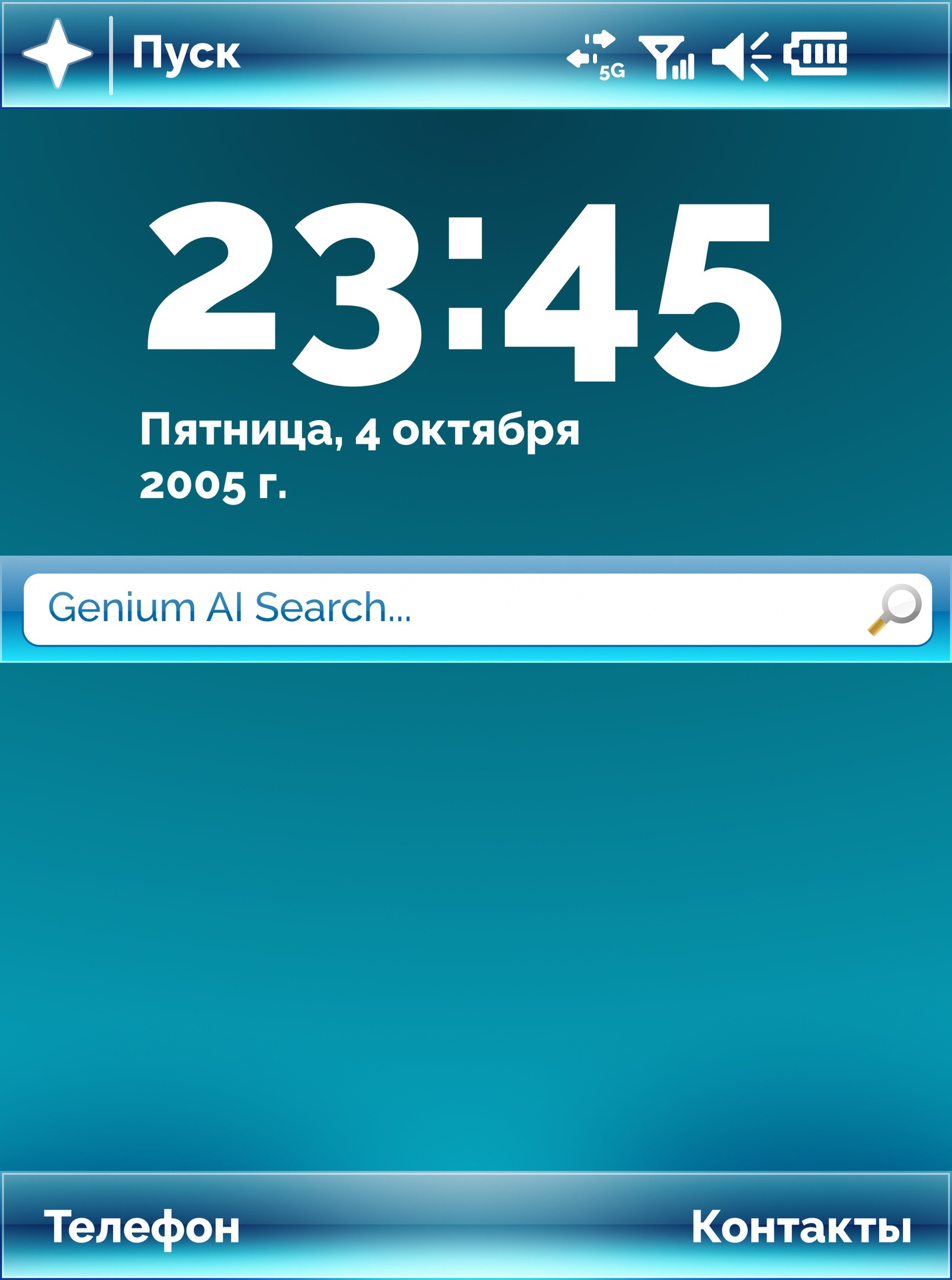
Task: Open Контакты from the bottom bar
Action: click(801, 1227)
